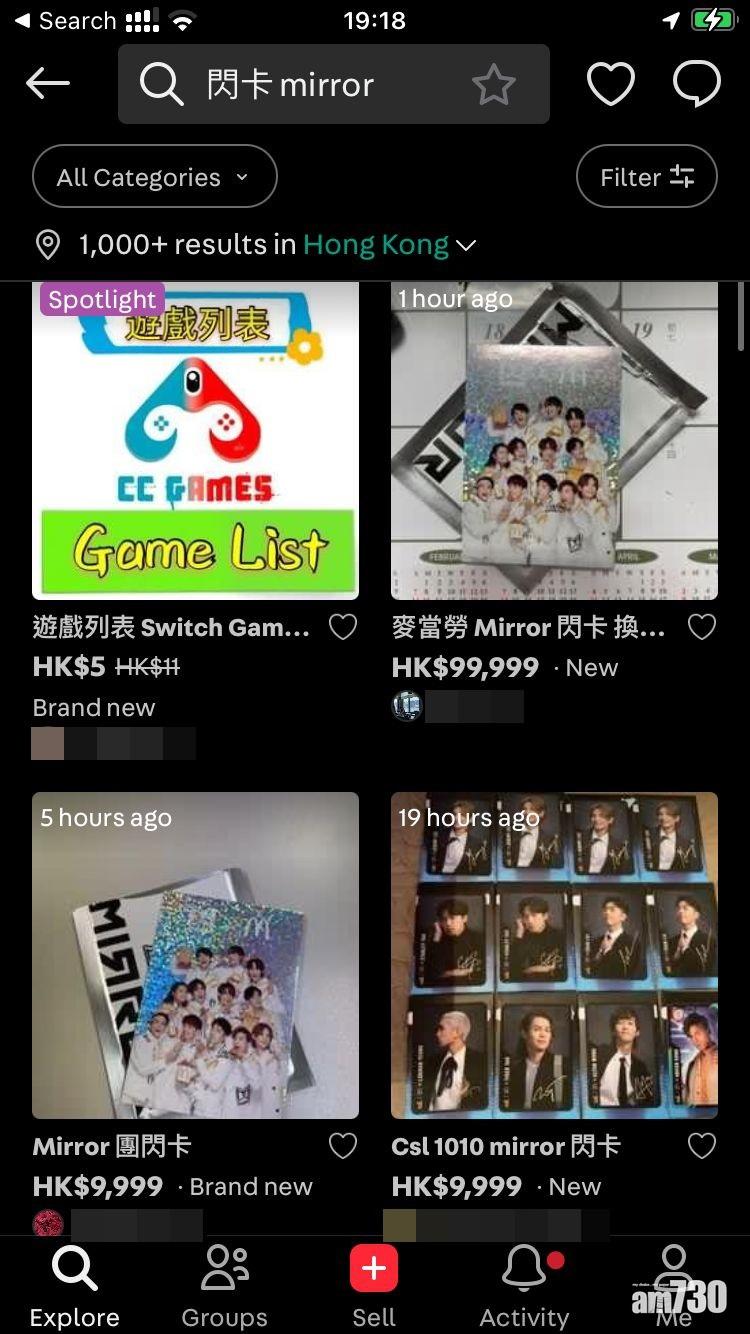Open the chat inbox icon
750x1334 pixels.
pos(697,84)
